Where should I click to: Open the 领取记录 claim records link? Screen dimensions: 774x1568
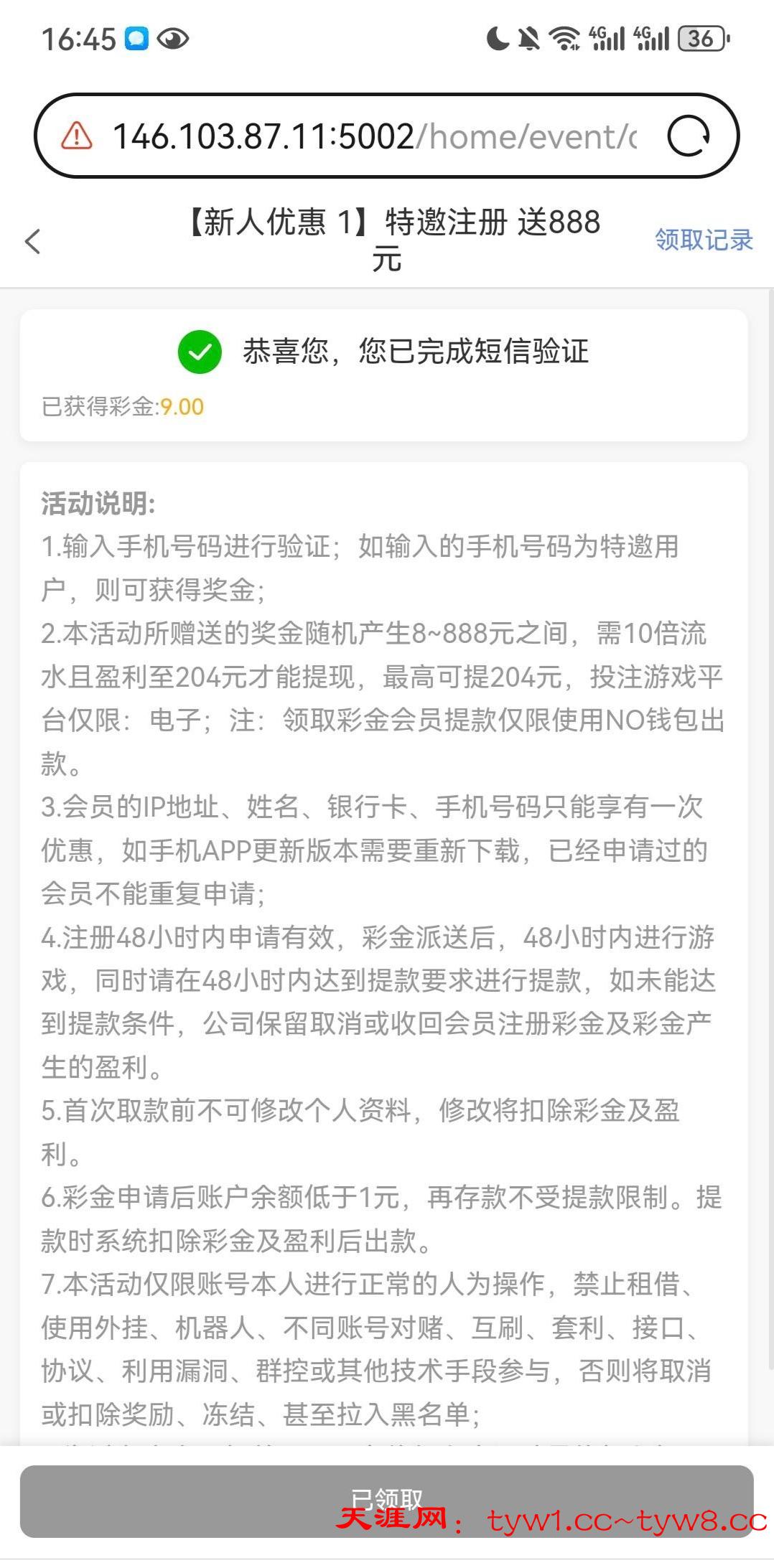tap(703, 240)
